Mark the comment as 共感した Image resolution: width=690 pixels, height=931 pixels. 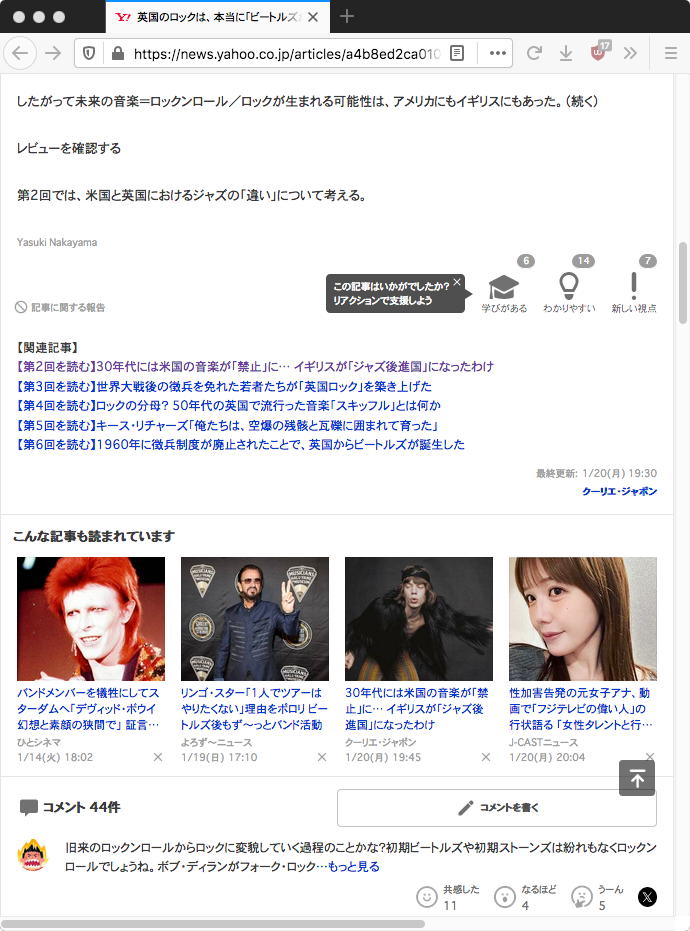click(x=428, y=897)
